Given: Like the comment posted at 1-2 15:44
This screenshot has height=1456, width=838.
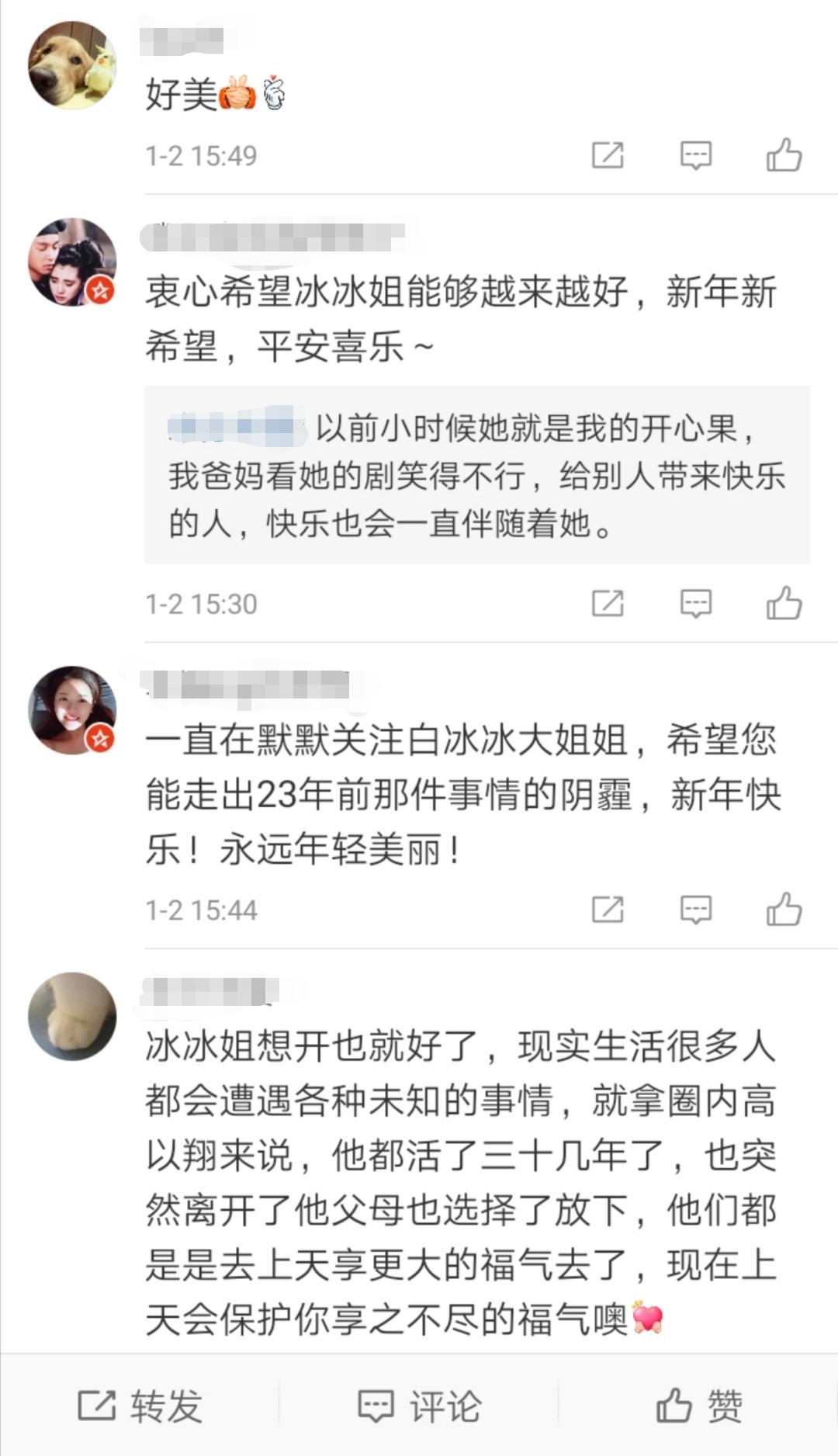Looking at the screenshot, I should click(x=784, y=909).
